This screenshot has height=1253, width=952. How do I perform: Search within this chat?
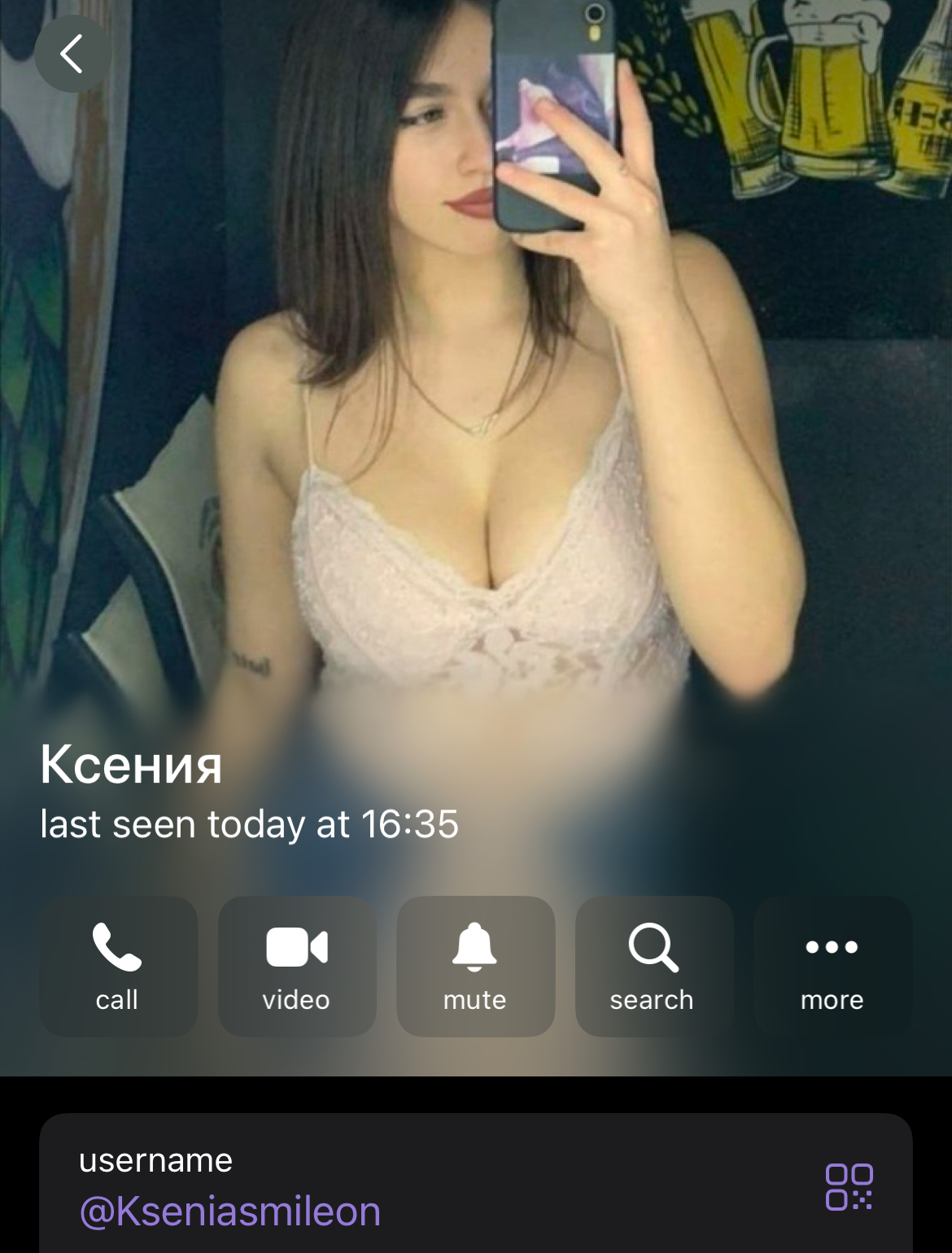[x=653, y=966]
